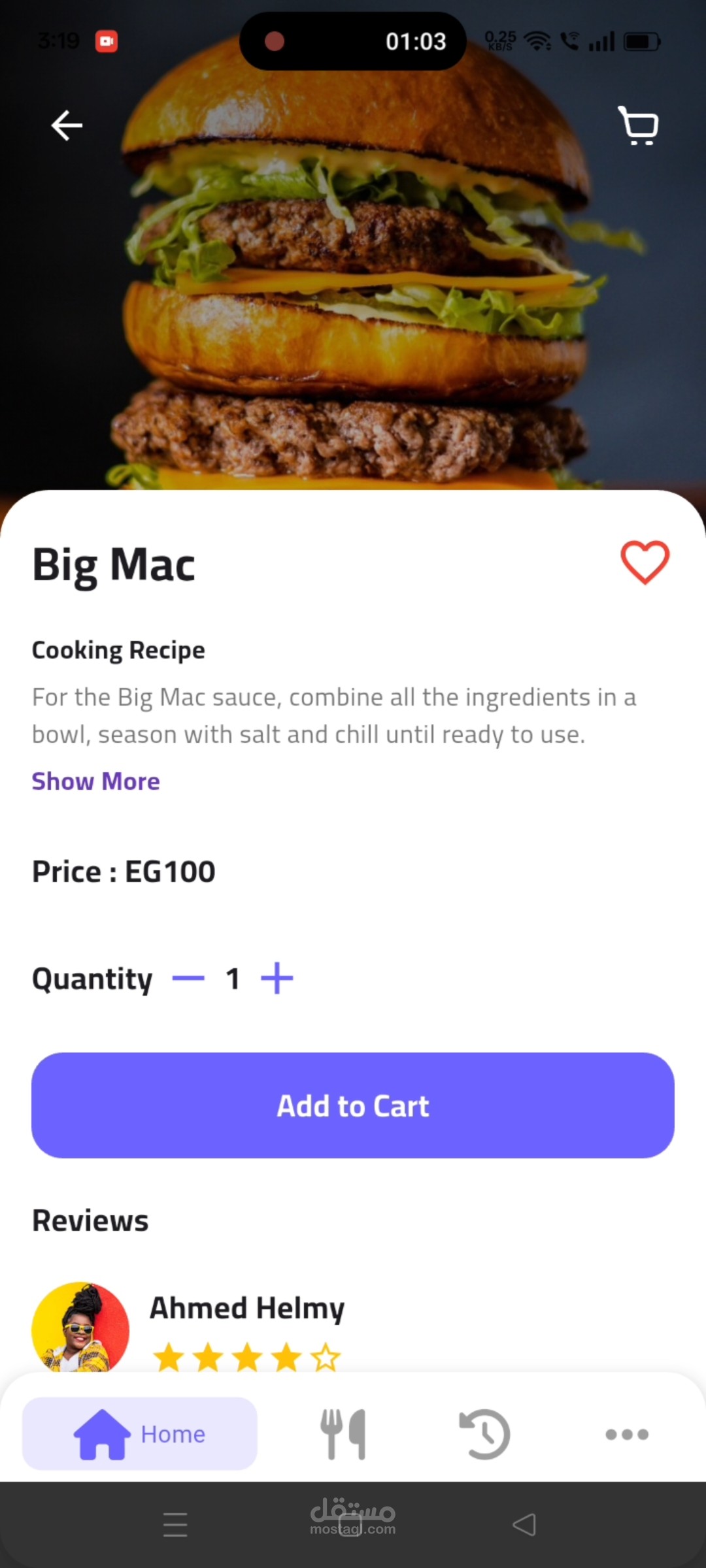Open the shopping cart
Screen dimensions: 706x1568
[637, 125]
